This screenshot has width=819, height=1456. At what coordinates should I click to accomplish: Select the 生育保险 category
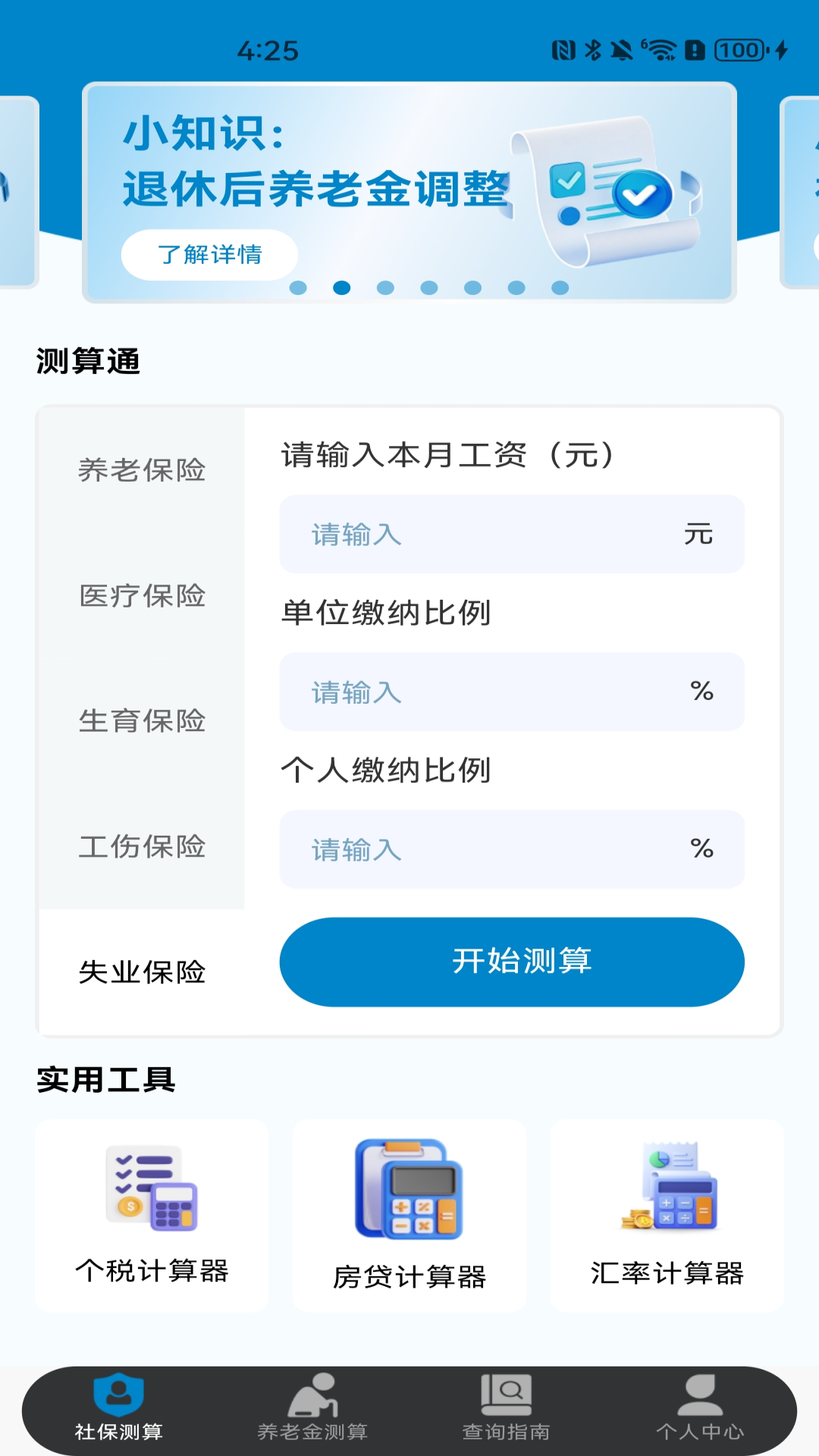point(143,723)
